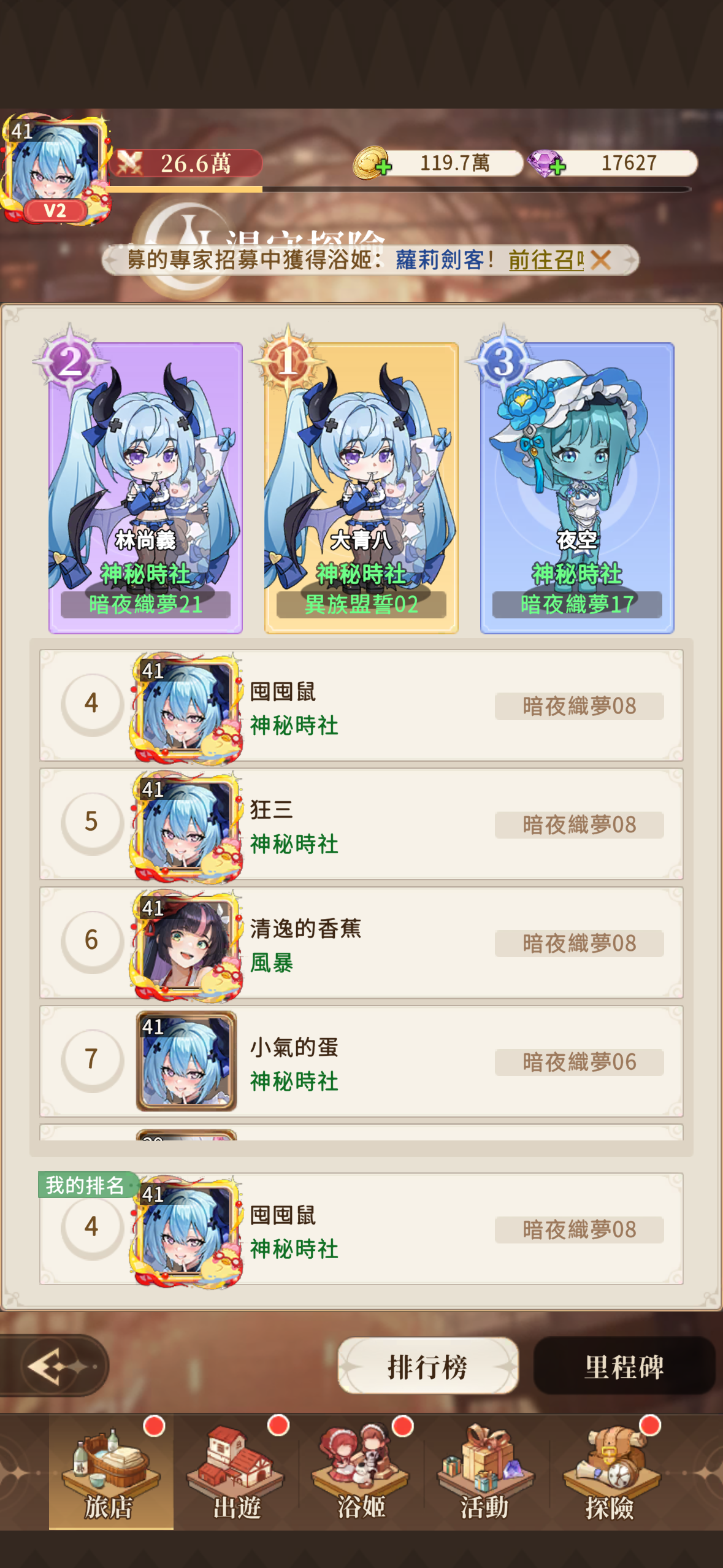Open the 活動 events section

tap(485, 1471)
